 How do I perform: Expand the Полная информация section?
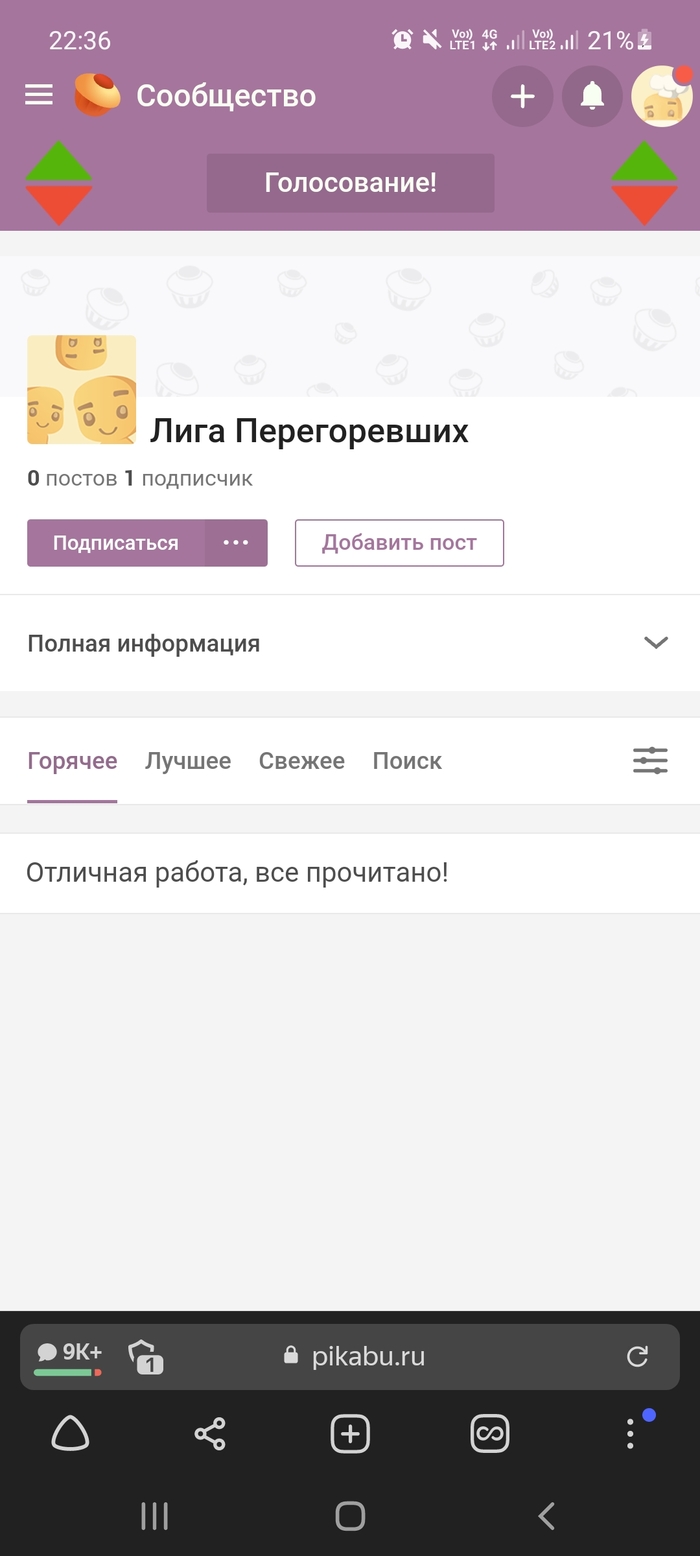pyautogui.click(x=350, y=643)
